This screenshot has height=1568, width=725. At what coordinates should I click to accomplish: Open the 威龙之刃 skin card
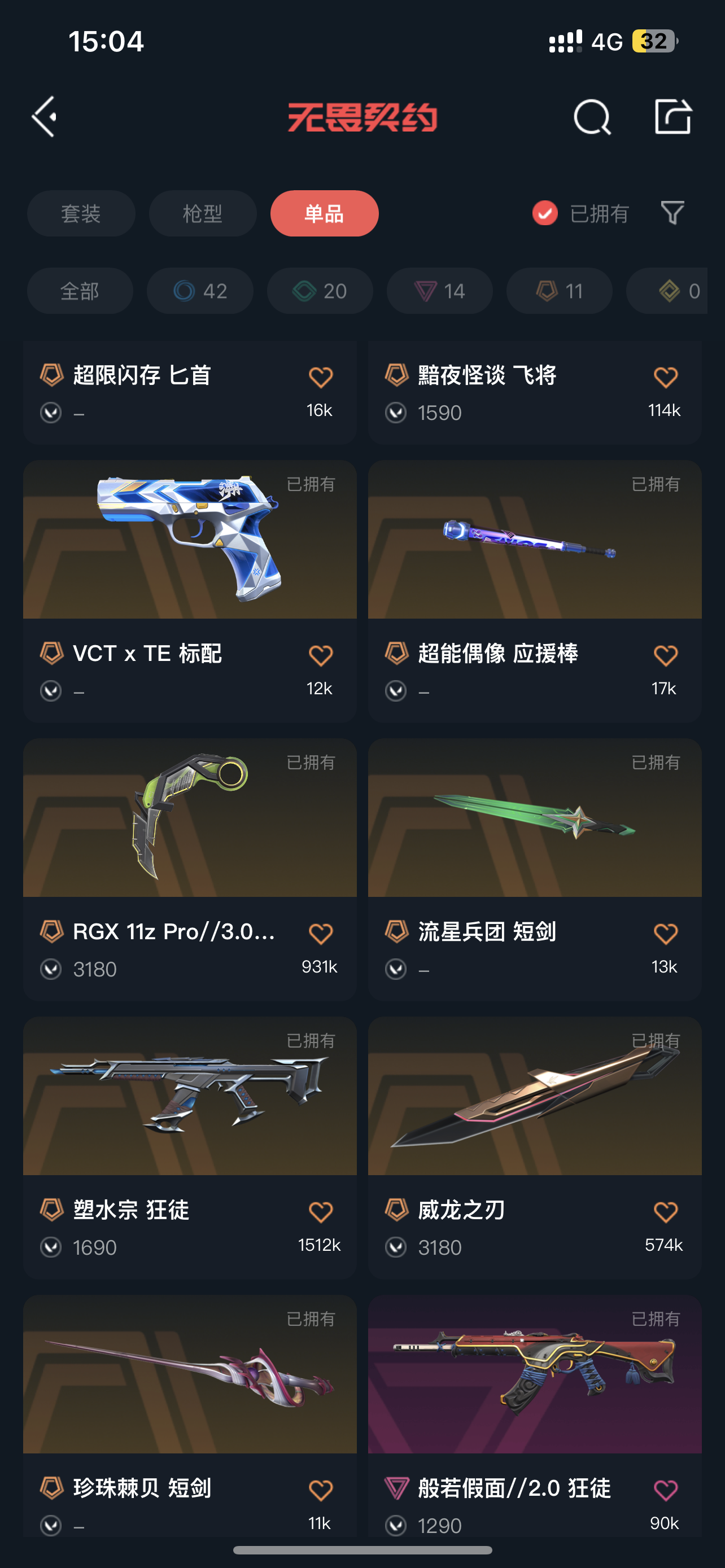pyautogui.click(x=535, y=1097)
